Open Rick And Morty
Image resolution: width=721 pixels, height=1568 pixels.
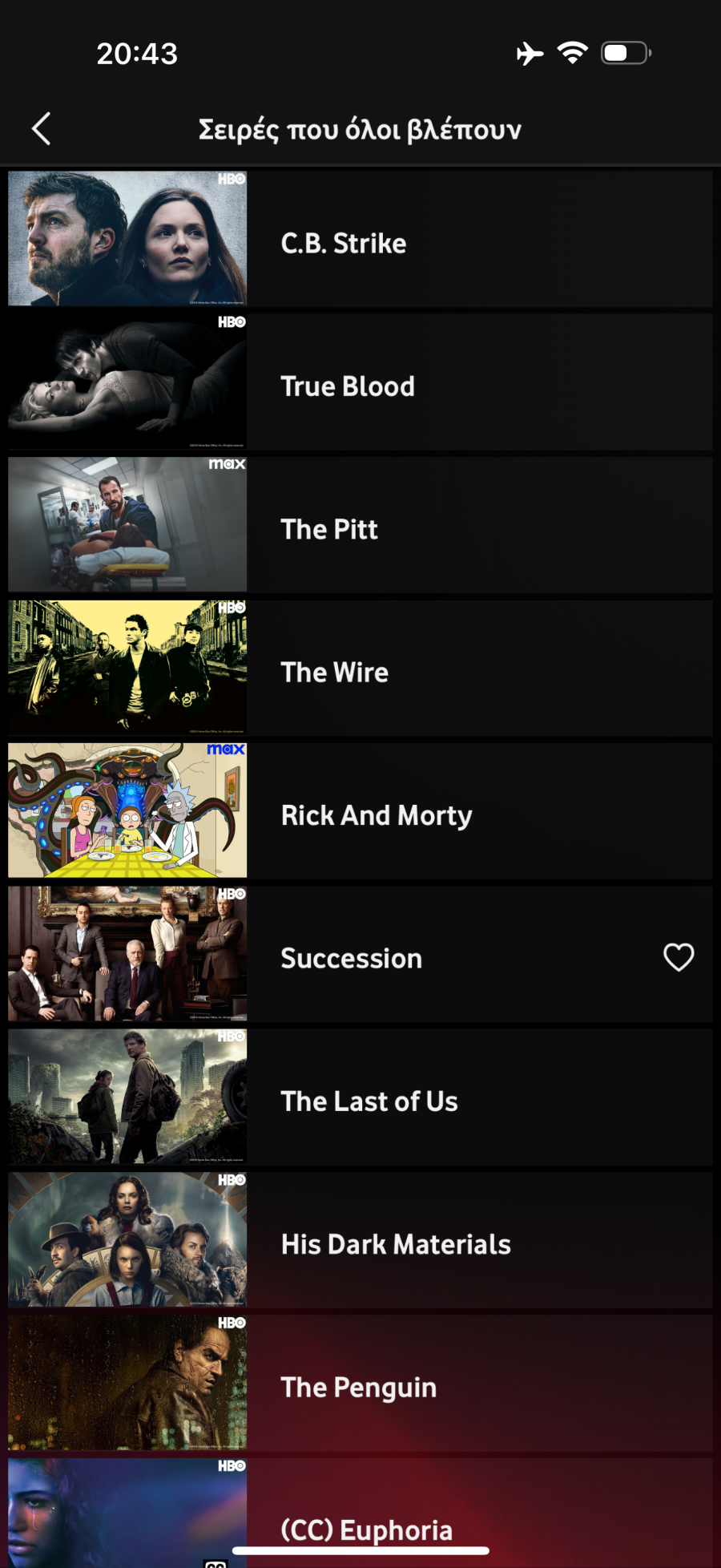pyautogui.click(x=360, y=811)
